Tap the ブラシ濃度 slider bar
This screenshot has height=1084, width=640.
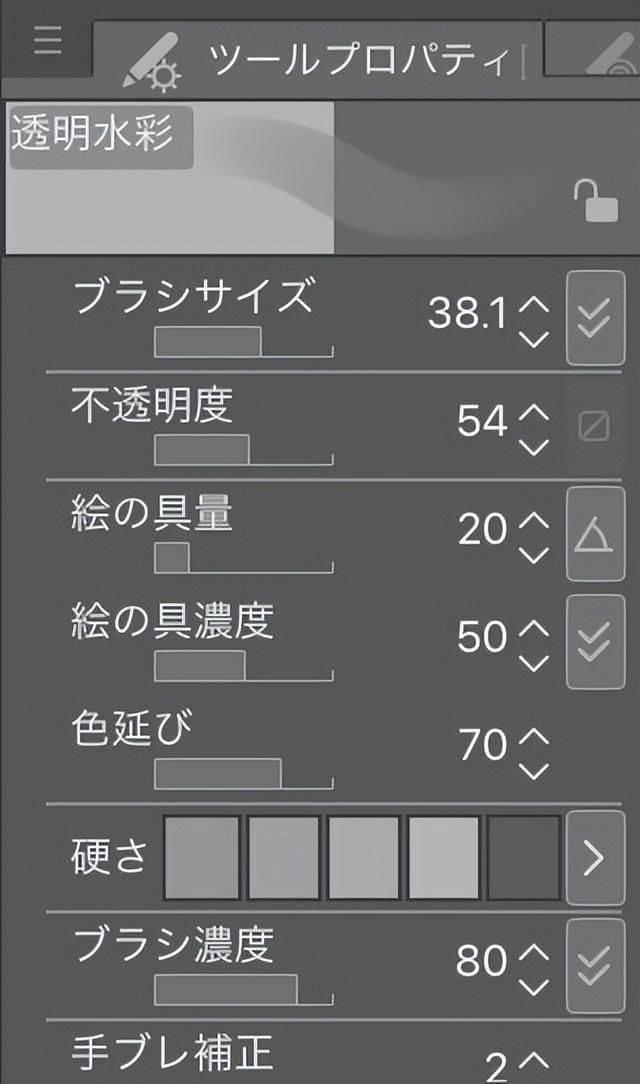pyautogui.click(x=243, y=989)
